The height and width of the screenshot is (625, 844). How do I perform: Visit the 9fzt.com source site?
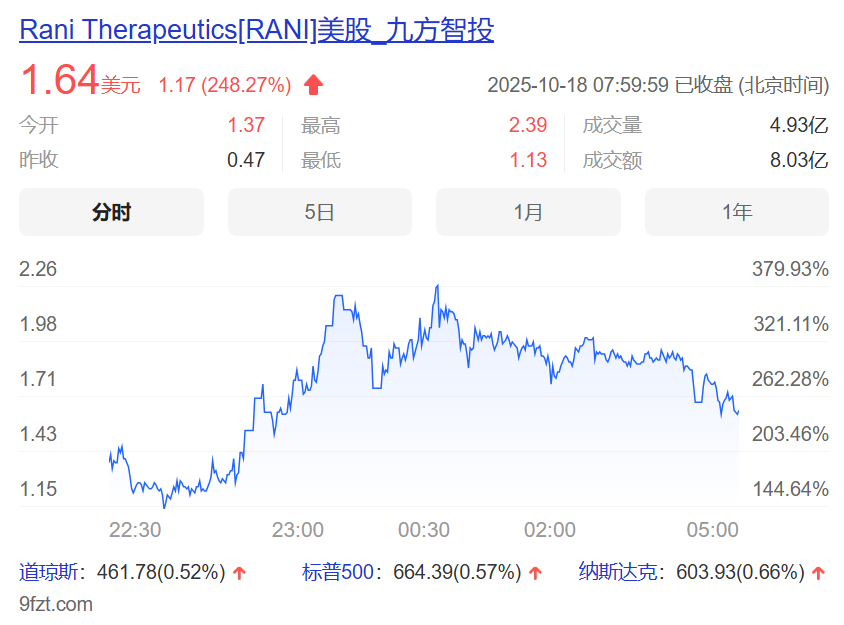pos(56,604)
